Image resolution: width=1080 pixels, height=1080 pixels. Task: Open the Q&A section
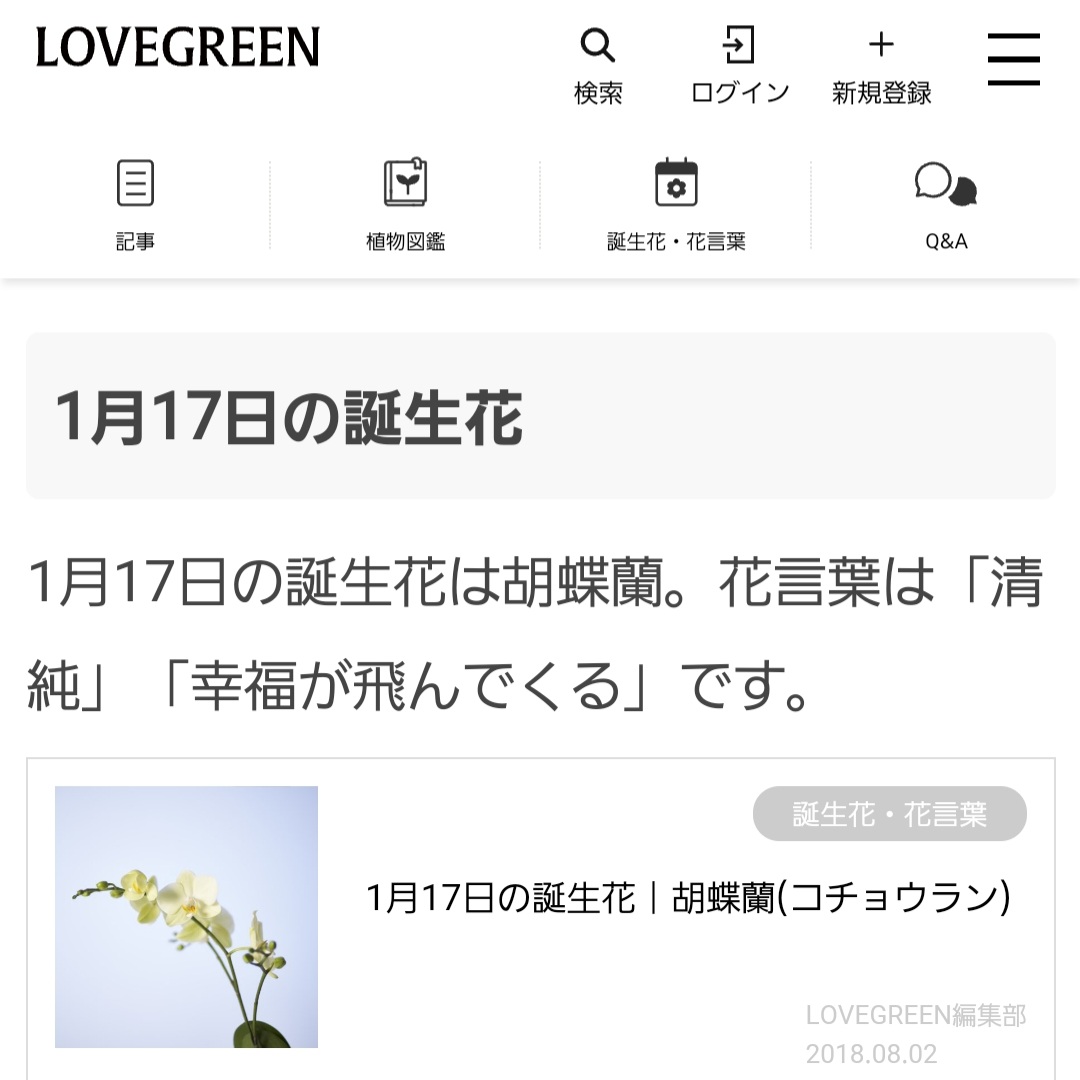[x=946, y=206]
